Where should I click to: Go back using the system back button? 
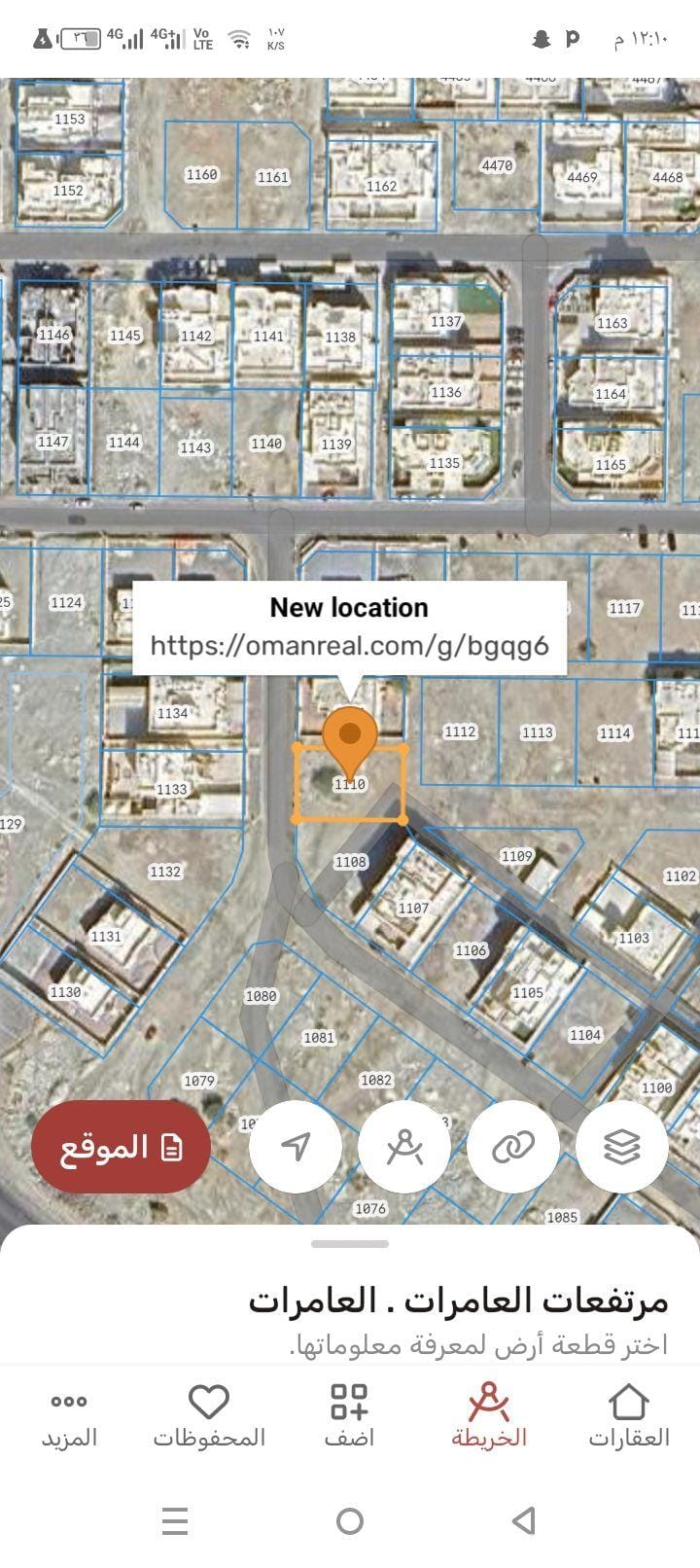click(524, 1520)
